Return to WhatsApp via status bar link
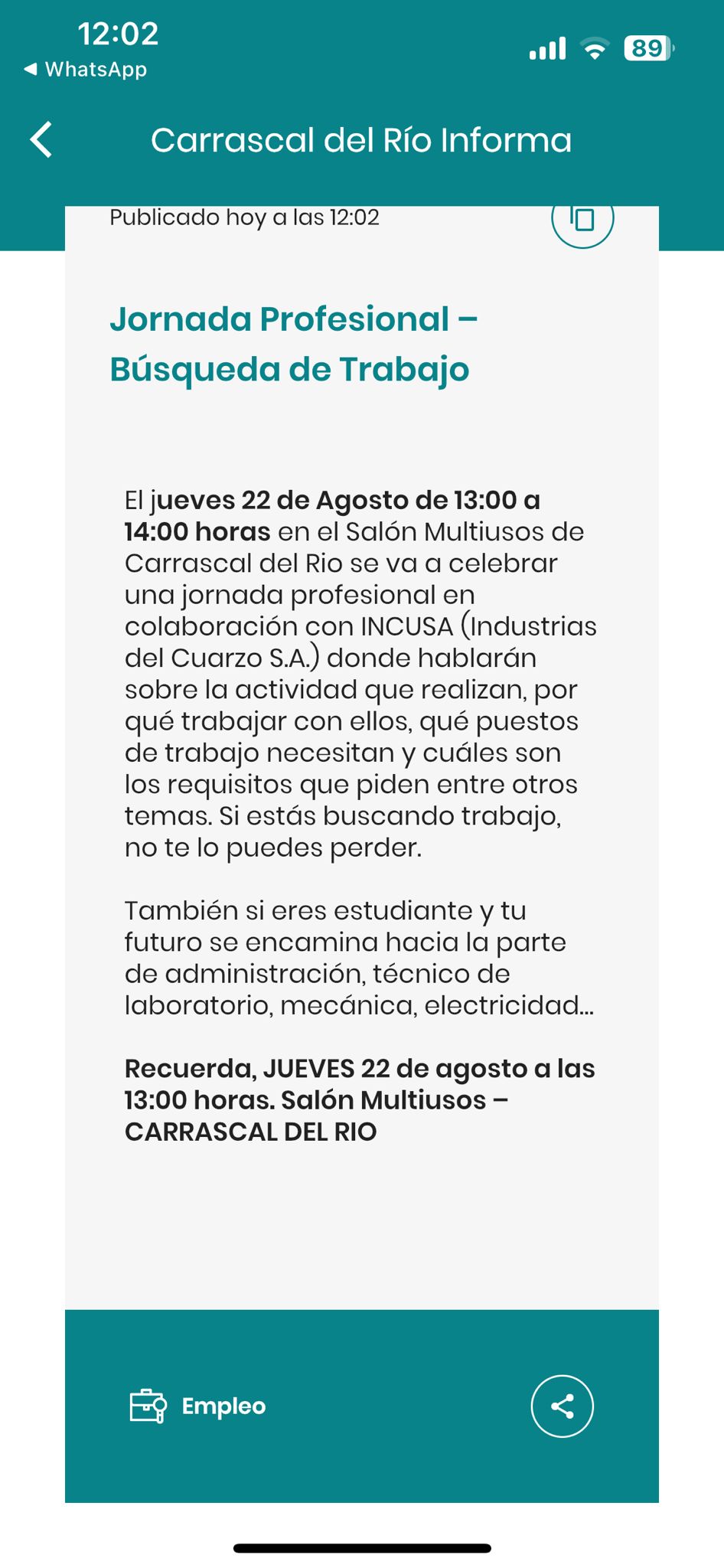724x1568 pixels. pos(85,70)
